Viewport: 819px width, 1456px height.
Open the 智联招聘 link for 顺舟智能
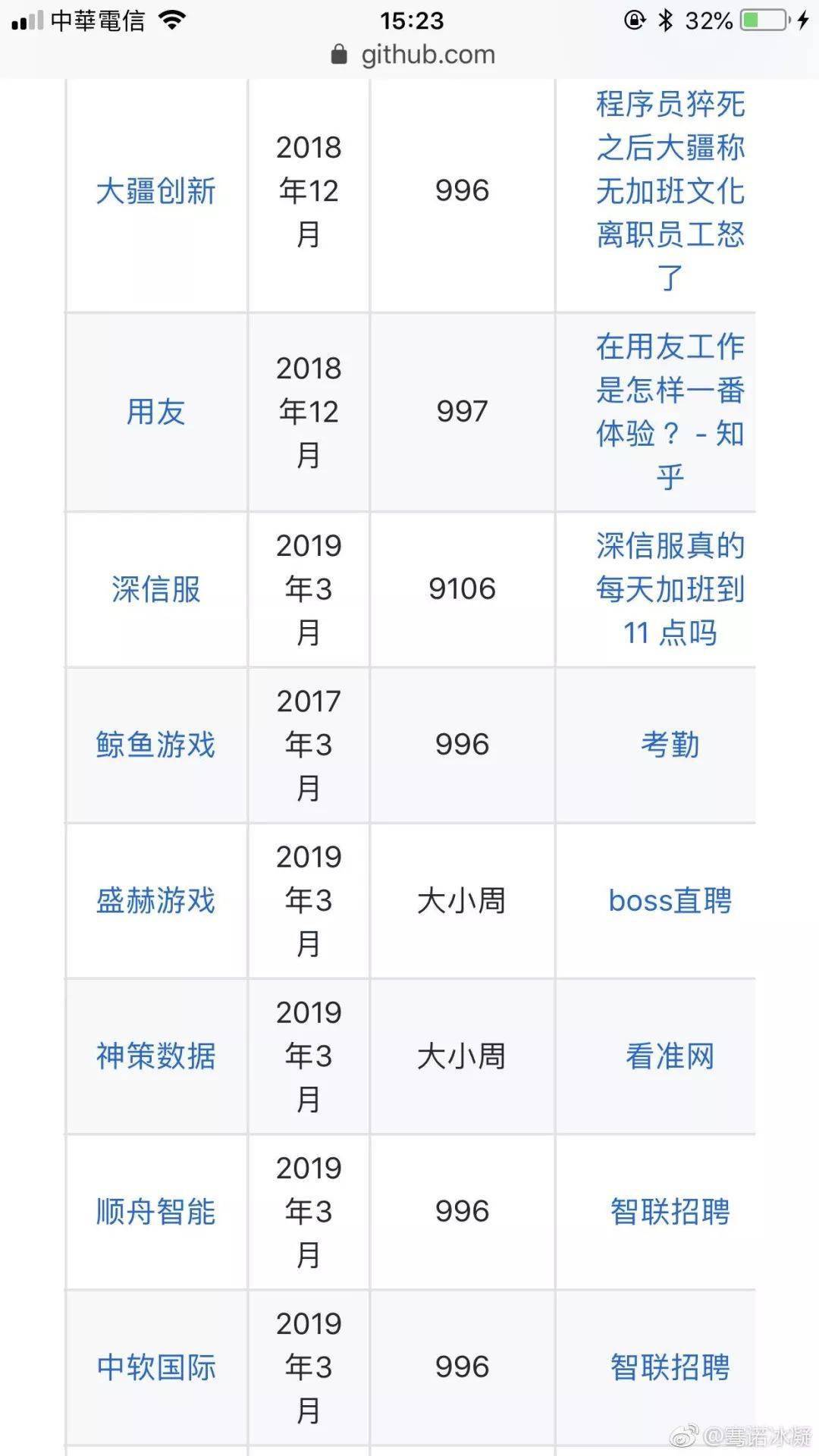coord(670,1212)
